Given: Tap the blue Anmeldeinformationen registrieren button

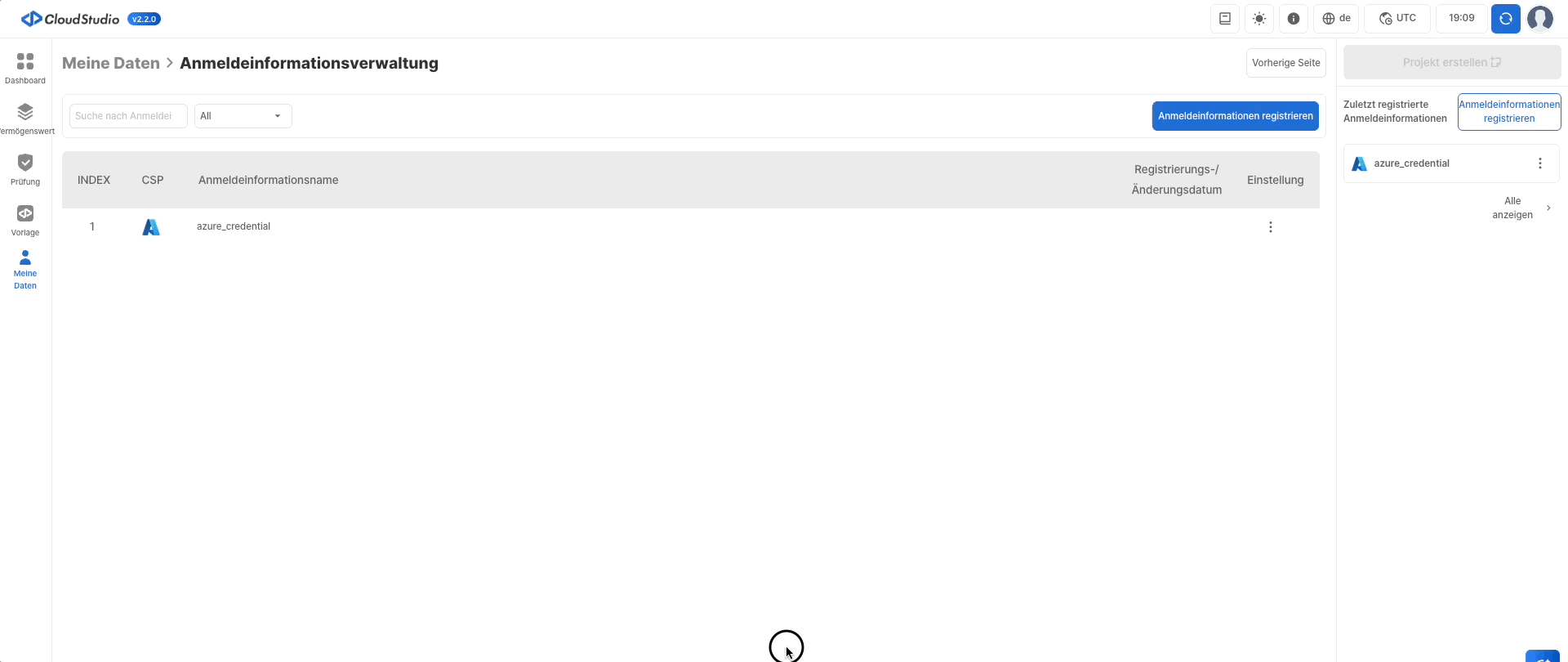Looking at the screenshot, I should [x=1235, y=116].
